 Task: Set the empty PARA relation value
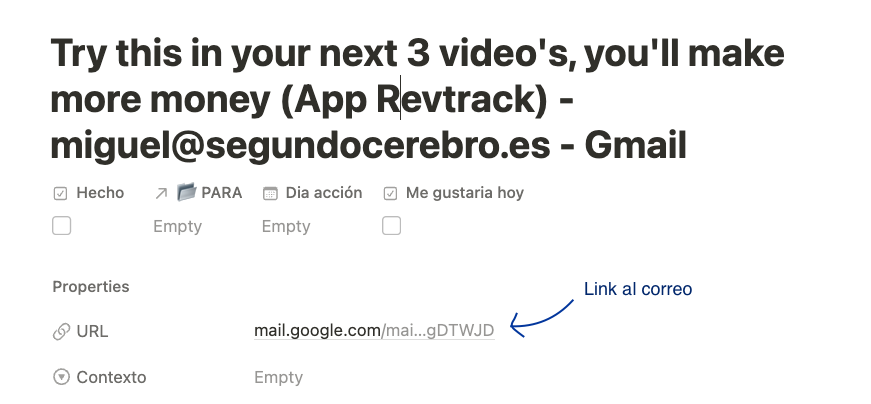[177, 226]
